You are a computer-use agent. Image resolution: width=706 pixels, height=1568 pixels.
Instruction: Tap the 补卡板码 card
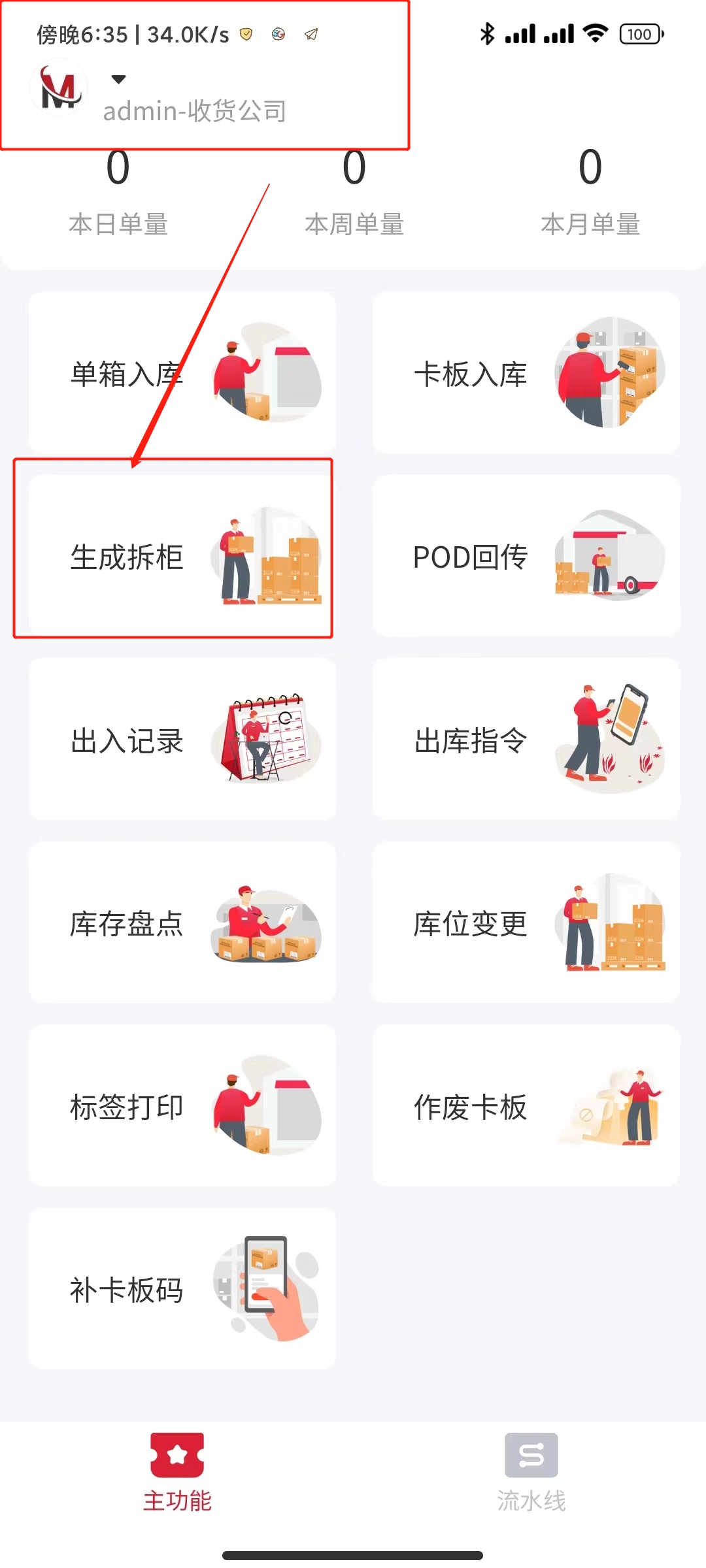tap(182, 1289)
